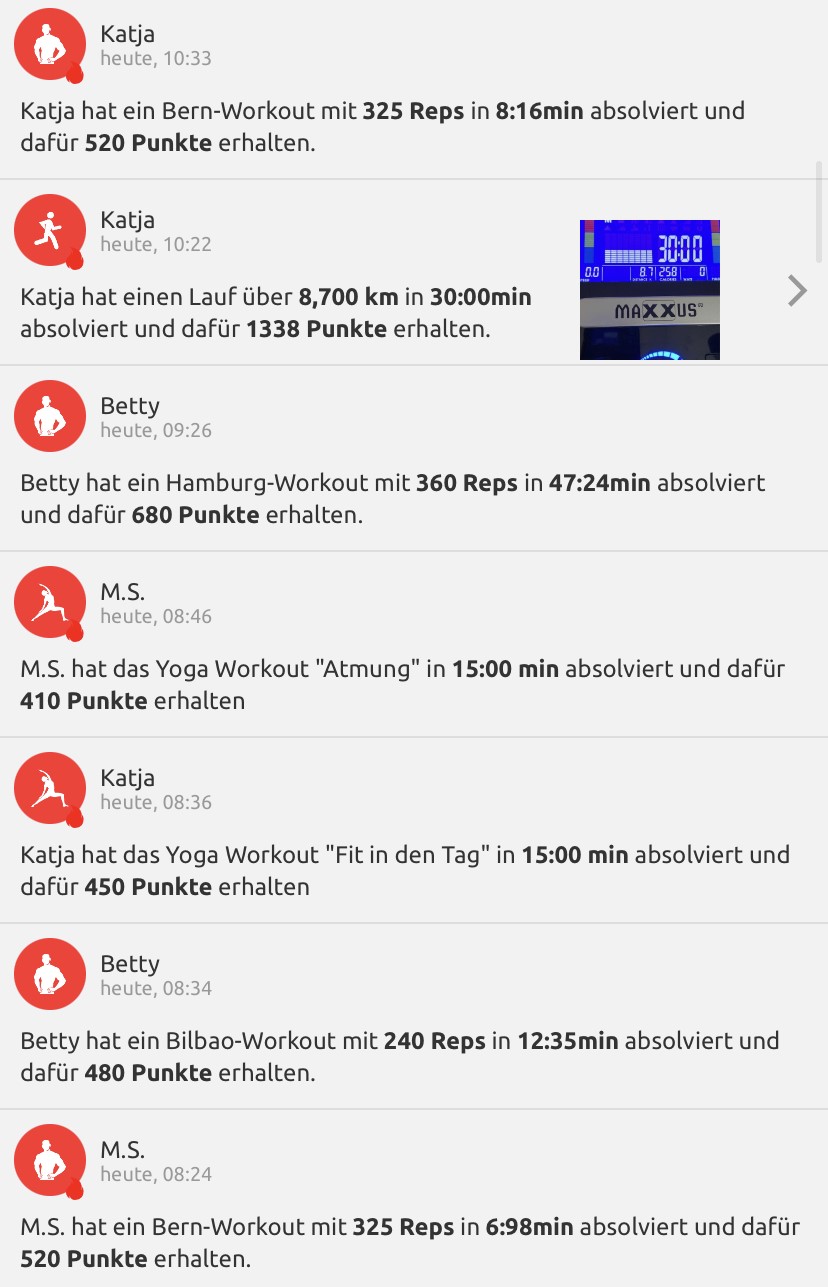
Task: Expand the chevron on Katja's run entry
Action: click(x=797, y=291)
